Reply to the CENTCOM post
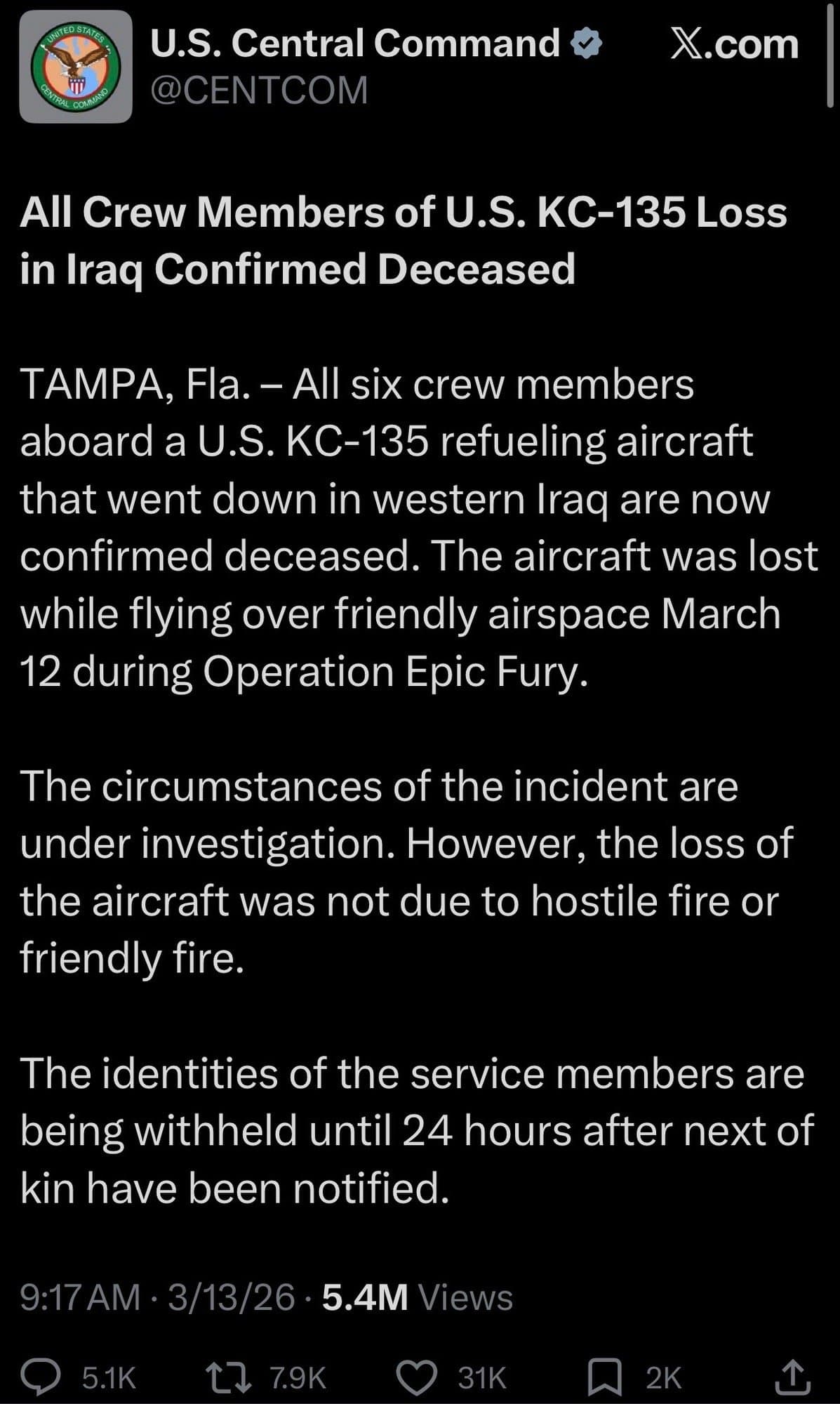The image size is (840, 1404). tap(41, 1377)
